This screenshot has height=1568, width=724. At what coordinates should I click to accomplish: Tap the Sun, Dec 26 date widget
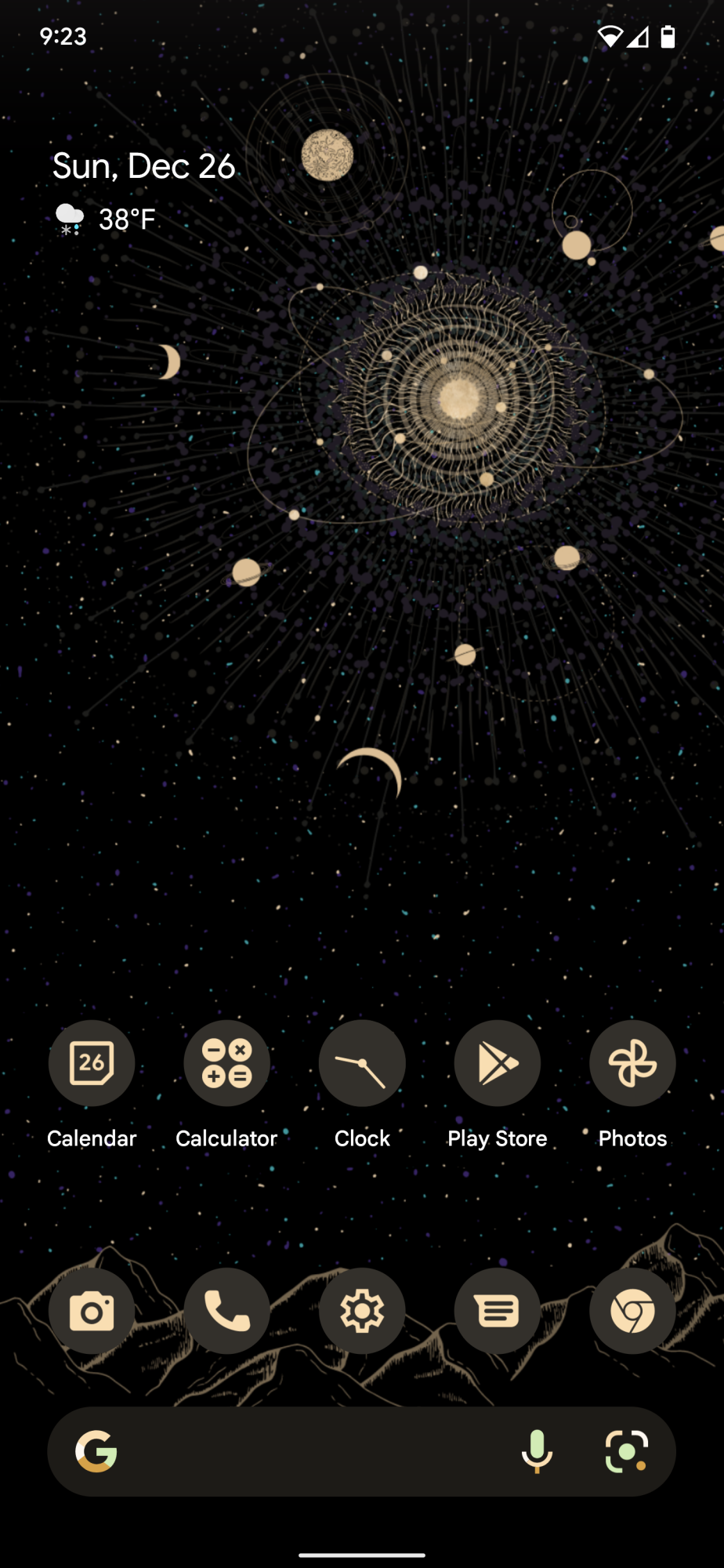pos(144,166)
